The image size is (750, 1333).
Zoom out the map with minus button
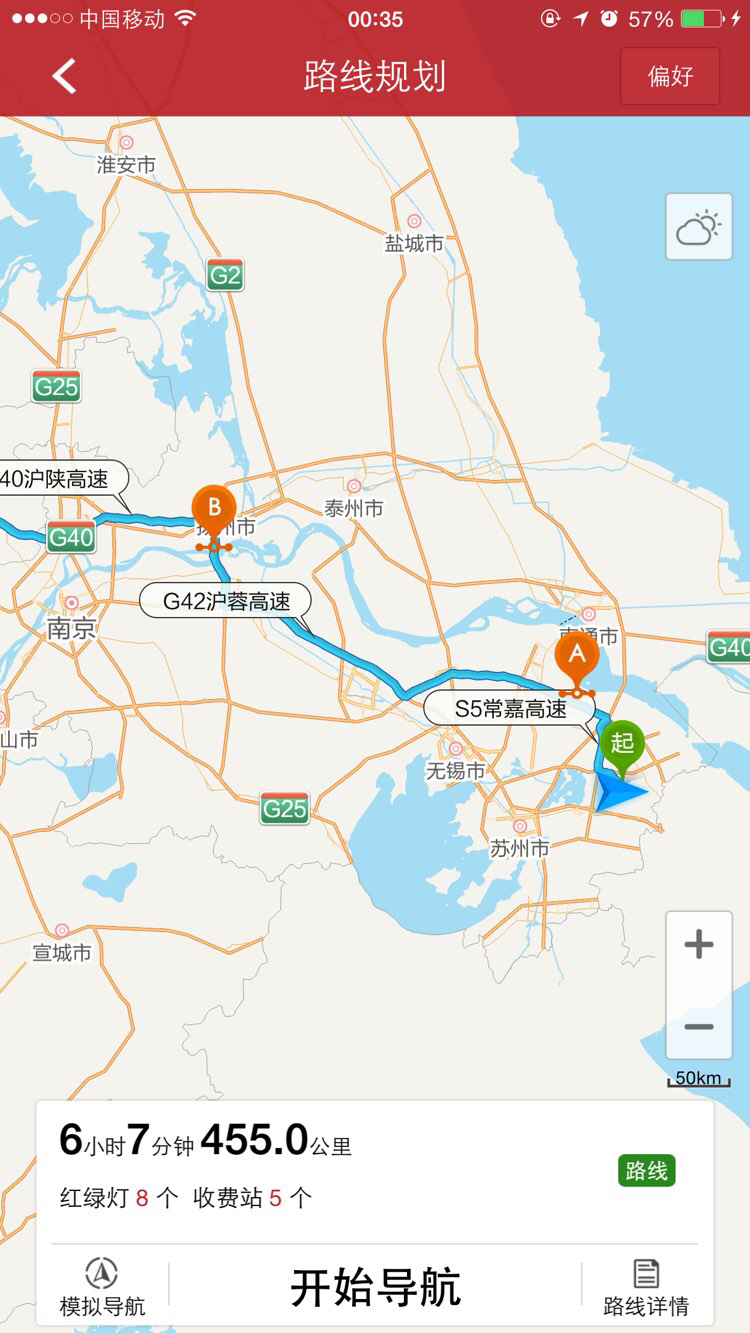[x=699, y=1026]
